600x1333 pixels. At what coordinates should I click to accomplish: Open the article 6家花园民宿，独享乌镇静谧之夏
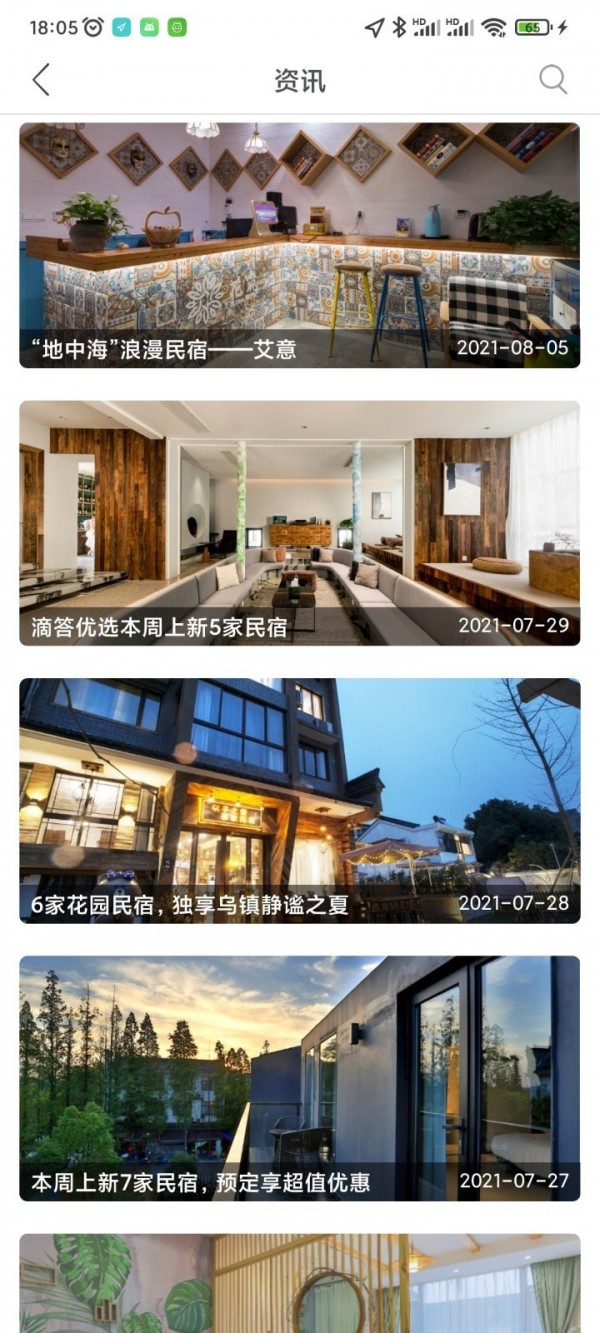(x=299, y=800)
